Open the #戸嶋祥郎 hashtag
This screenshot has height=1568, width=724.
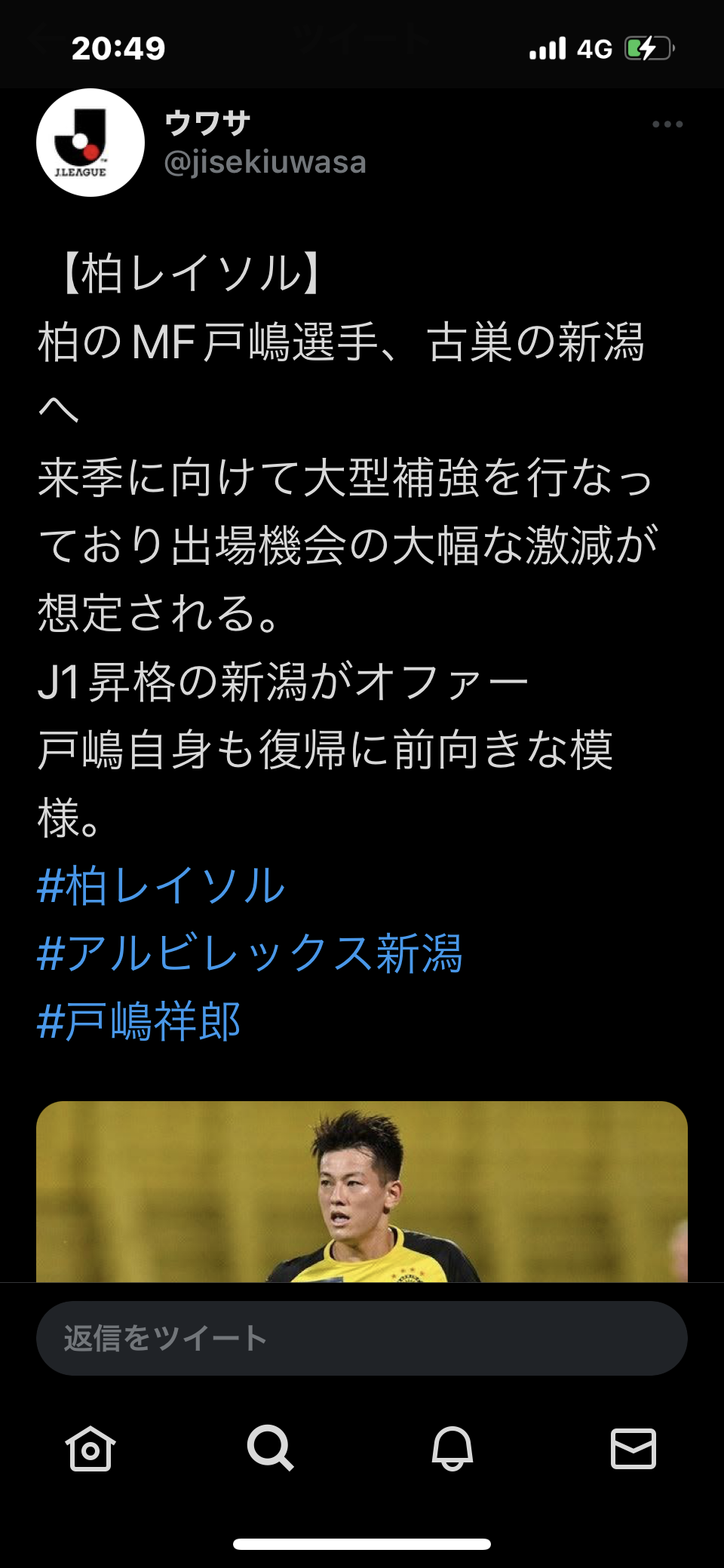pos(139,1021)
